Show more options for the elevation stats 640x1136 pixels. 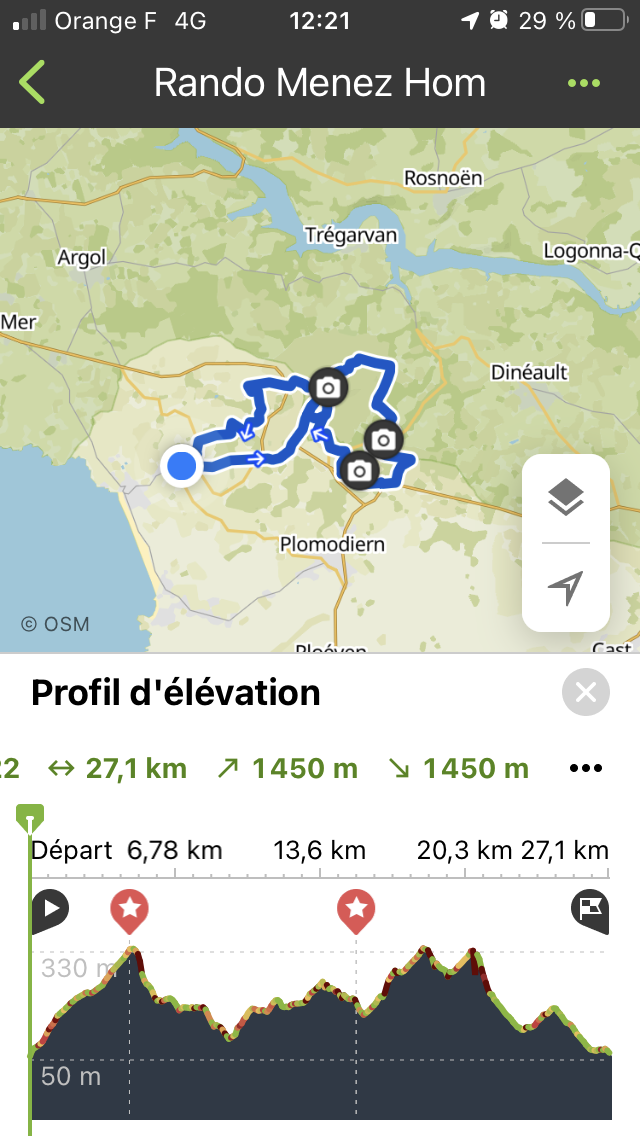(x=586, y=768)
